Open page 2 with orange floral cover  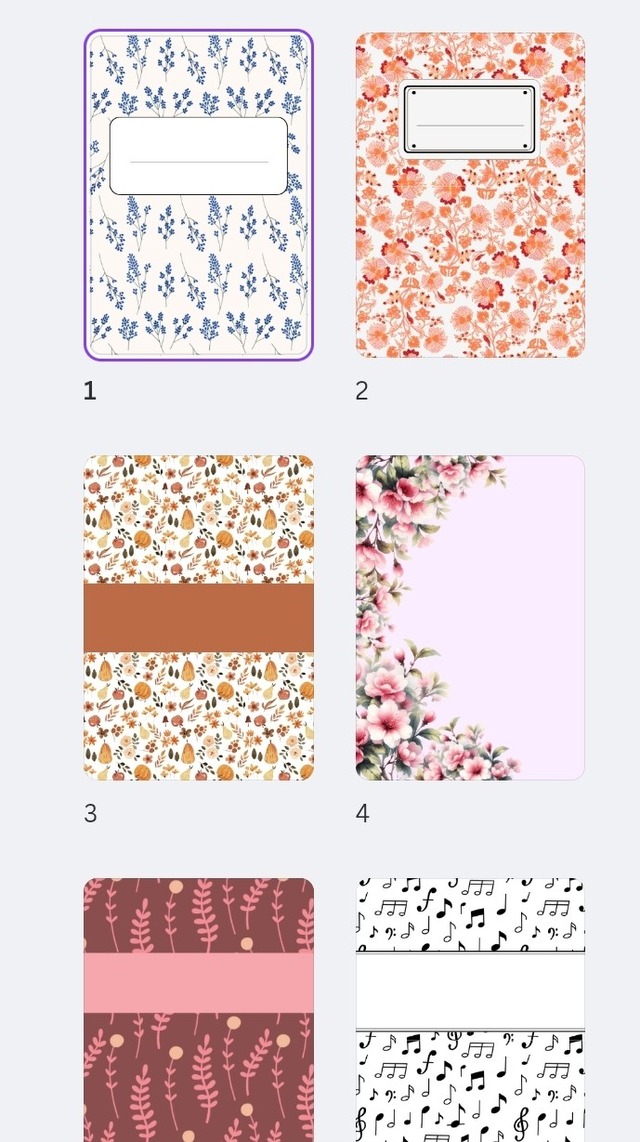click(x=470, y=195)
